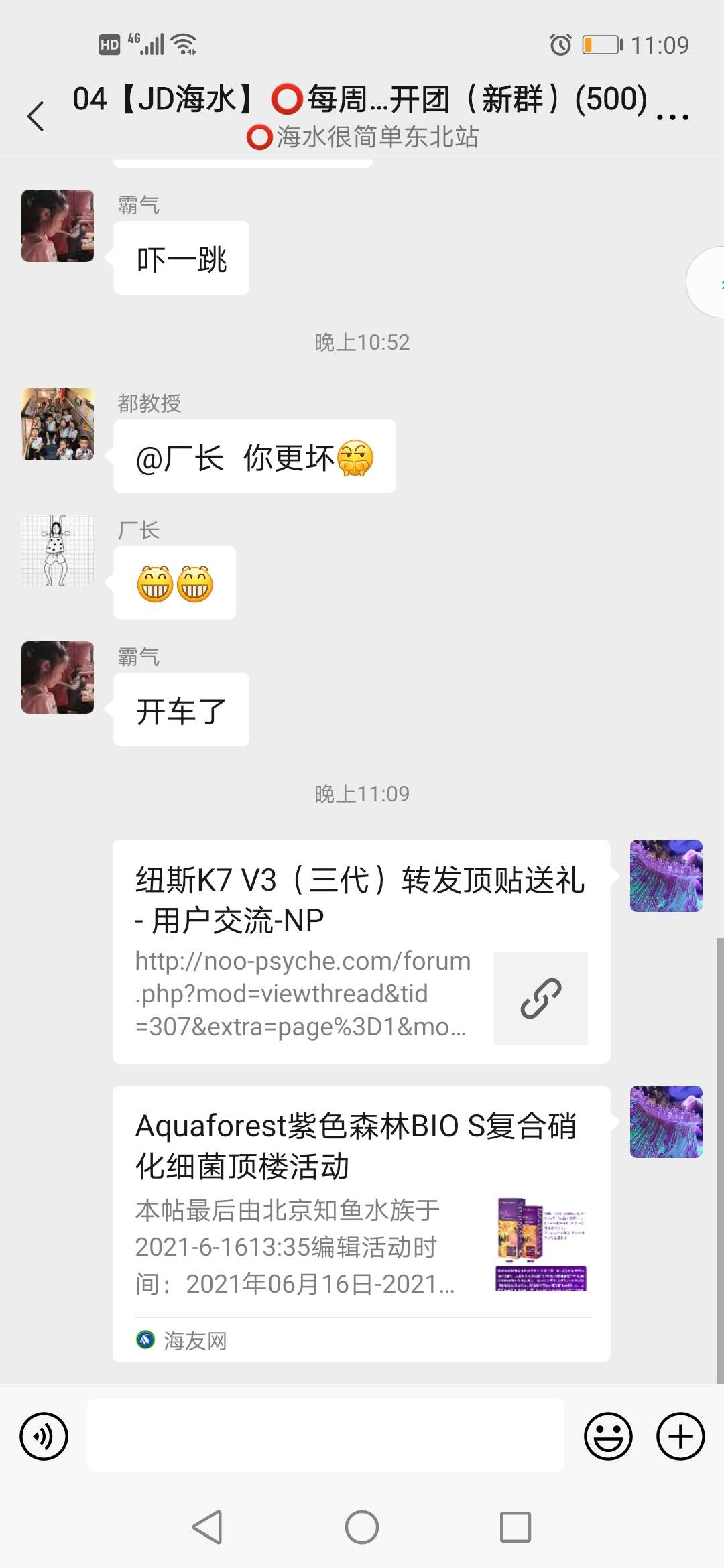Viewport: 724px width, 1568px height.
Task: Open avatar beside 吓一跳 message
Action: 58,226
